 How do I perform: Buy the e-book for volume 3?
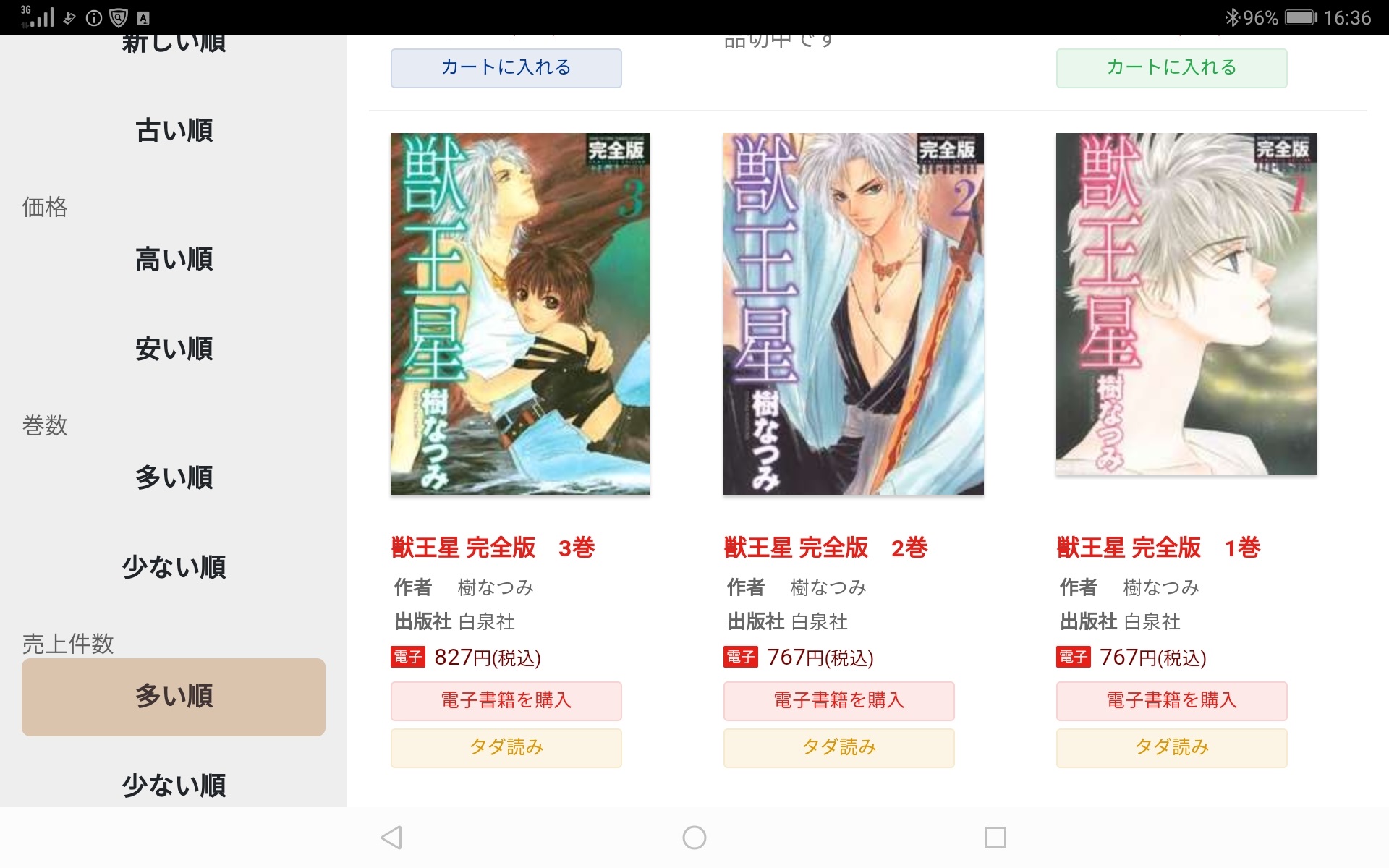coord(506,700)
